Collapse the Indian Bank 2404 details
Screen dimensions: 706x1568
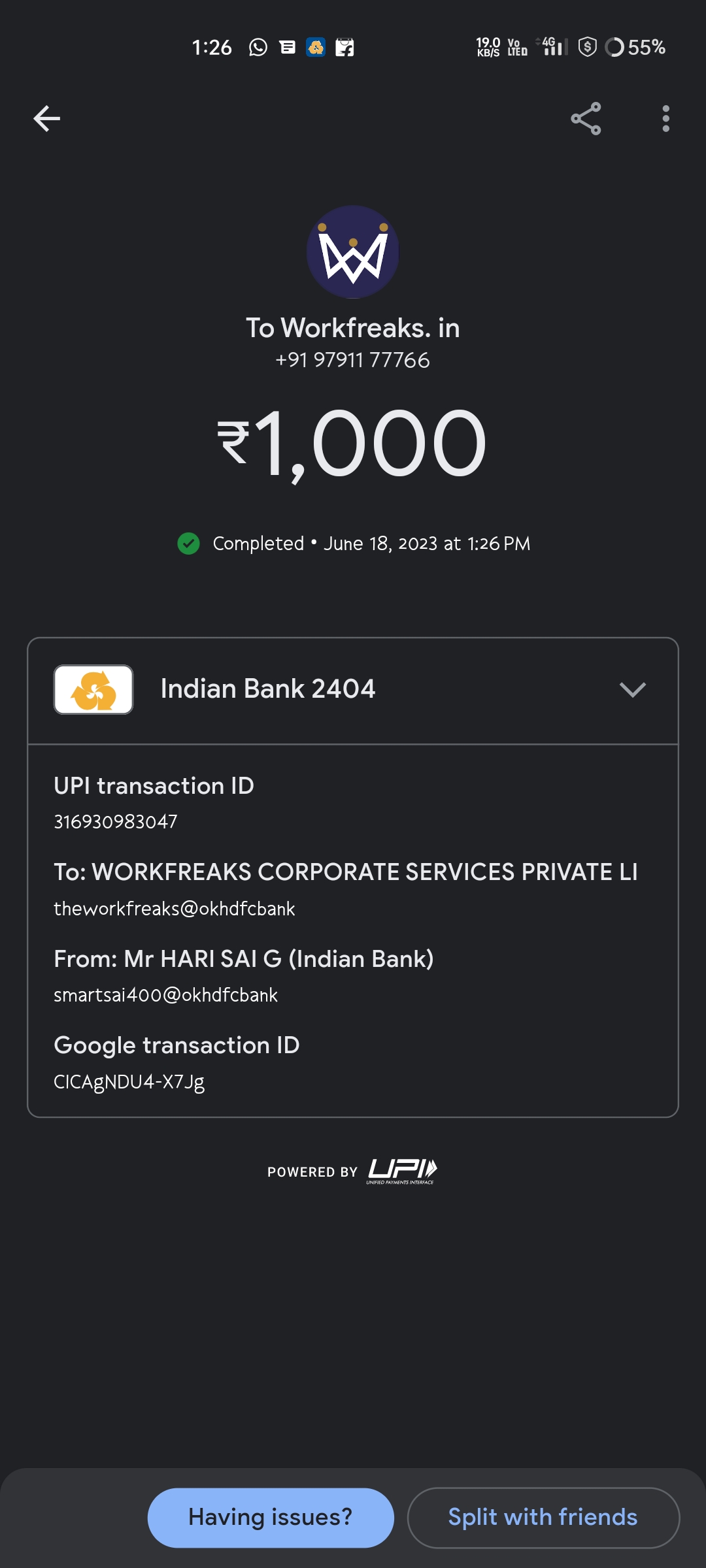click(x=353, y=690)
